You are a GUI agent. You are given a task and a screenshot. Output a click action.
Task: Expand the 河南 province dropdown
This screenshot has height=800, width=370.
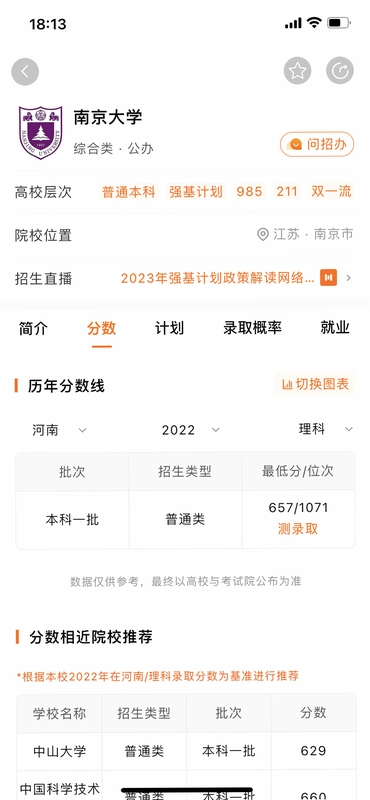[59, 430]
